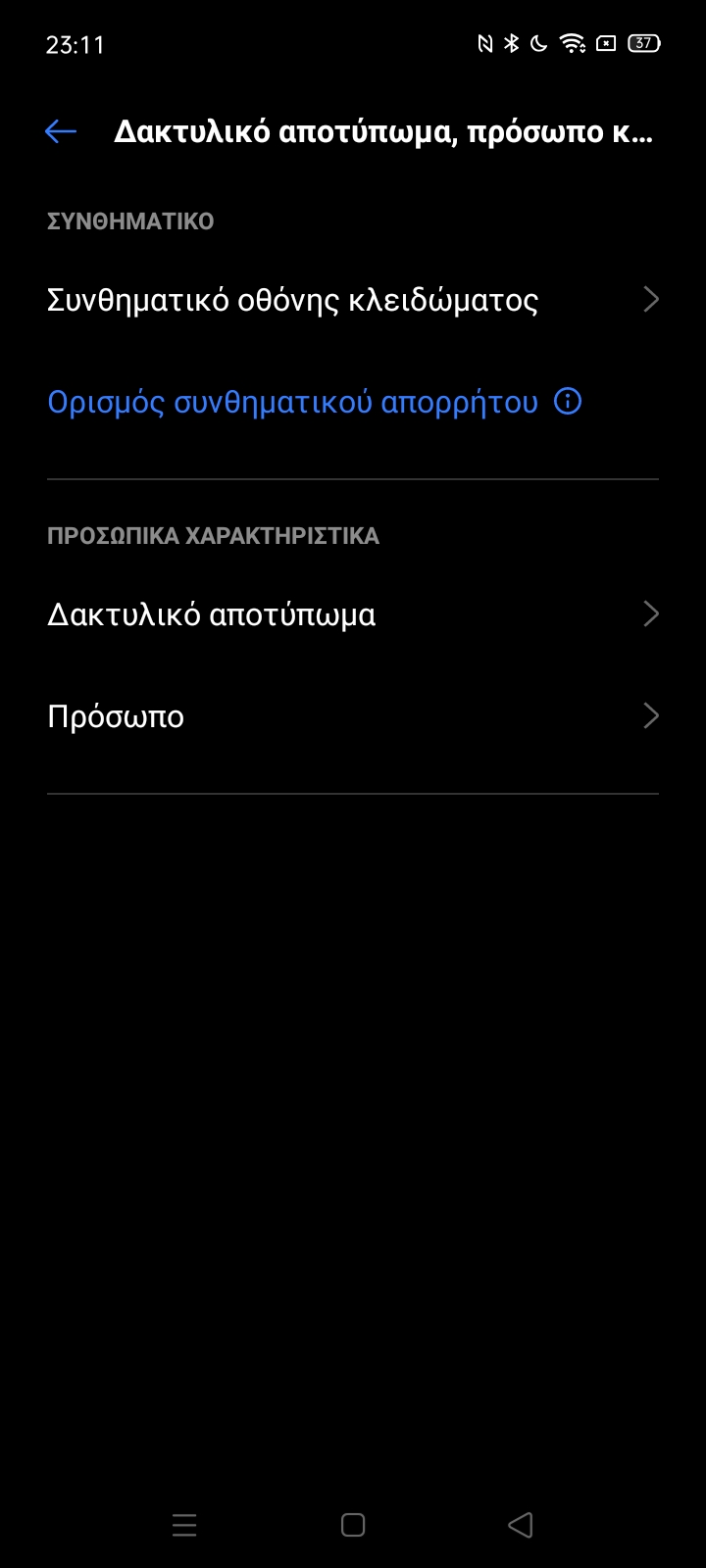This screenshot has height=1568, width=706.
Task: Open the info icon beside privacy password
Action: 568,402
